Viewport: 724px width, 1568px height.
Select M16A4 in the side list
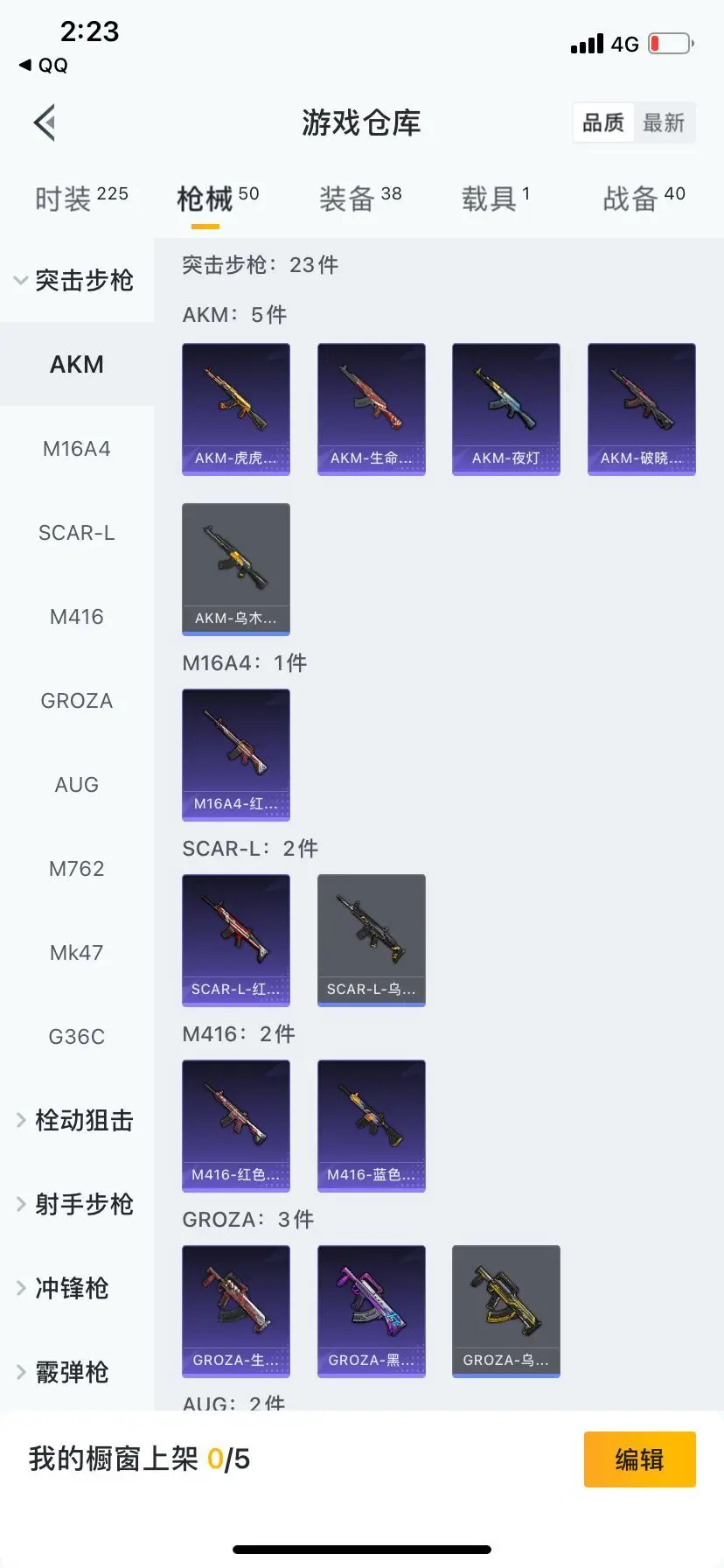coord(77,449)
